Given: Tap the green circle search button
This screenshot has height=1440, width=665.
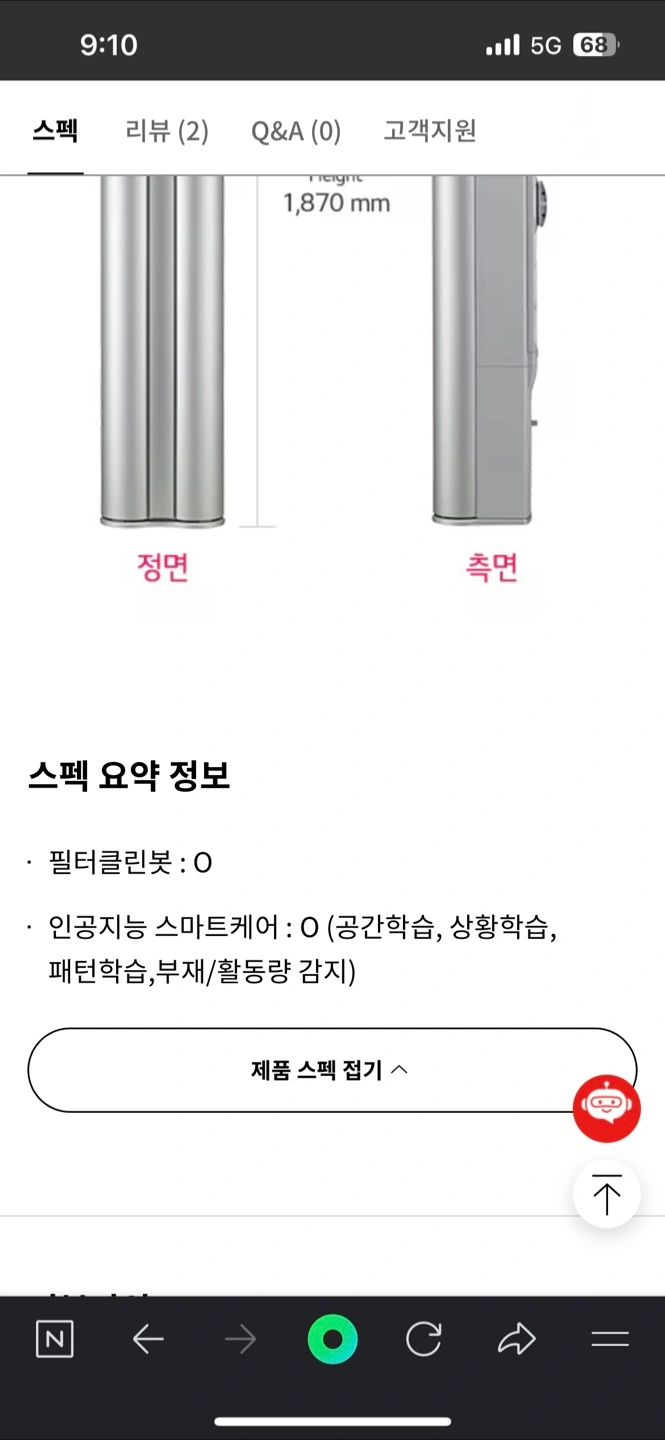Looking at the screenshot, I should coord(332,1340).
